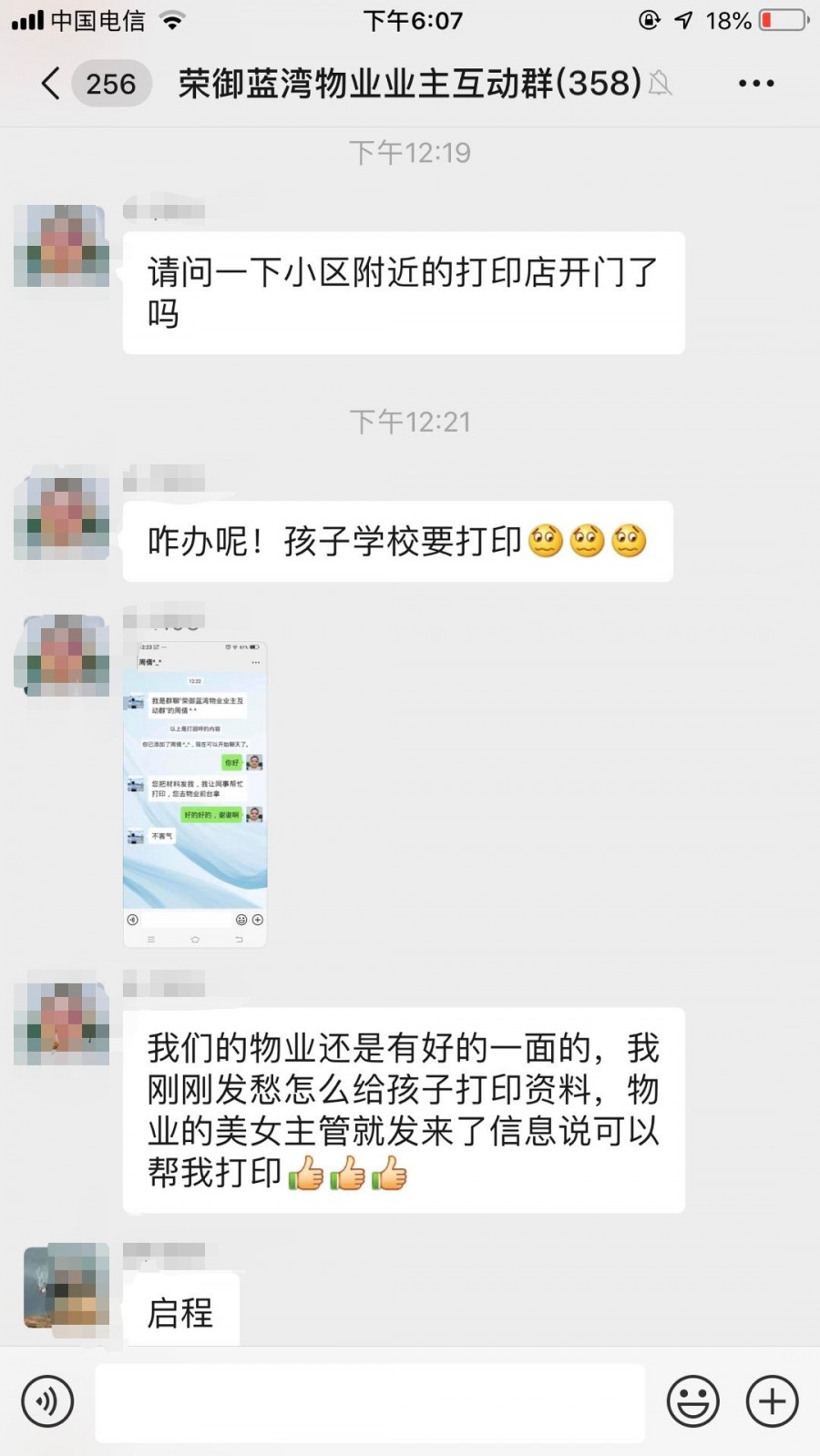
Task: Open the emoji sticker panel
Action: [692, 1400]
